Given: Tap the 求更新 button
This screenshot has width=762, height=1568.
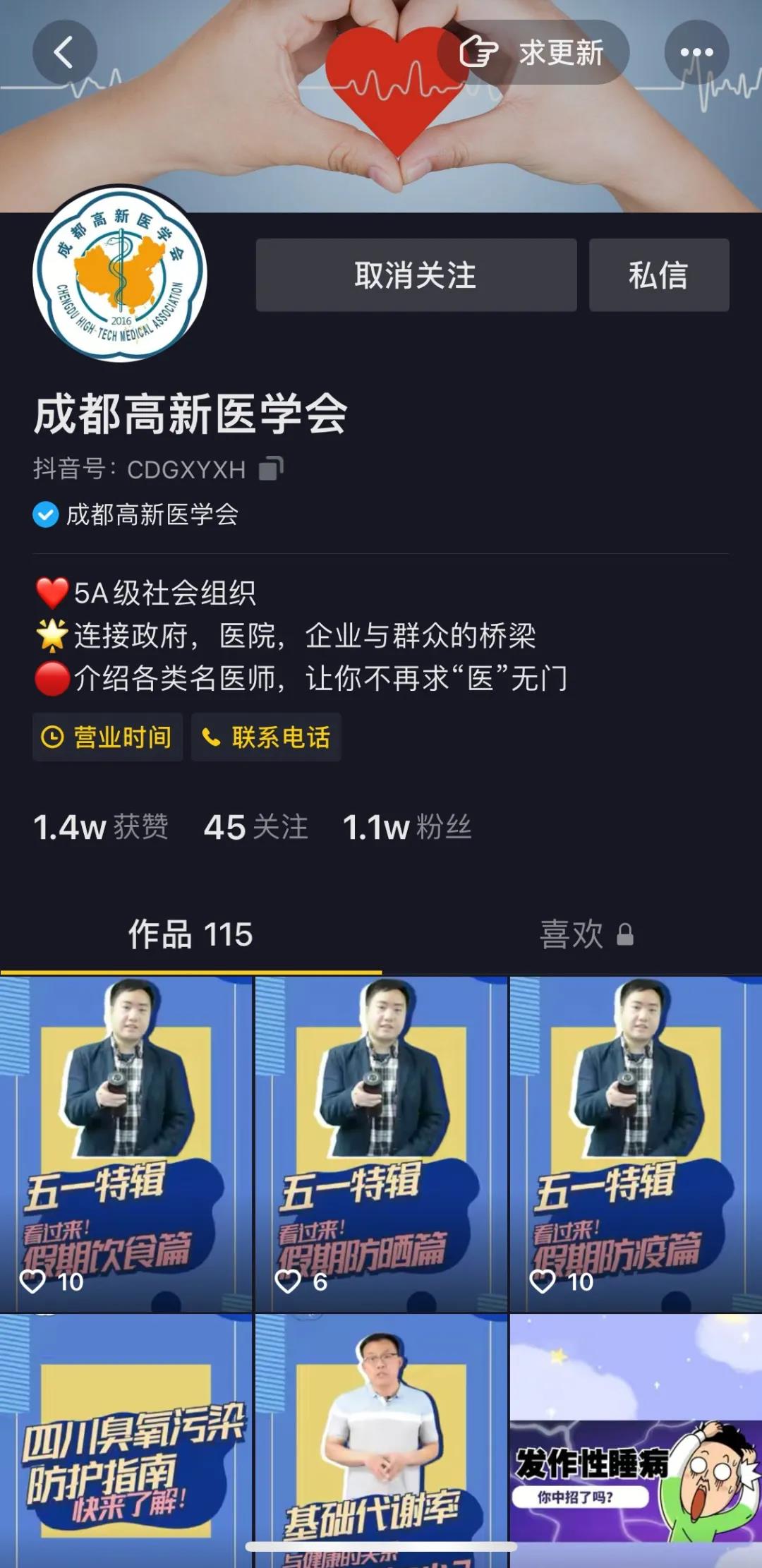Looking at the screenshot, I should point(533,53).
